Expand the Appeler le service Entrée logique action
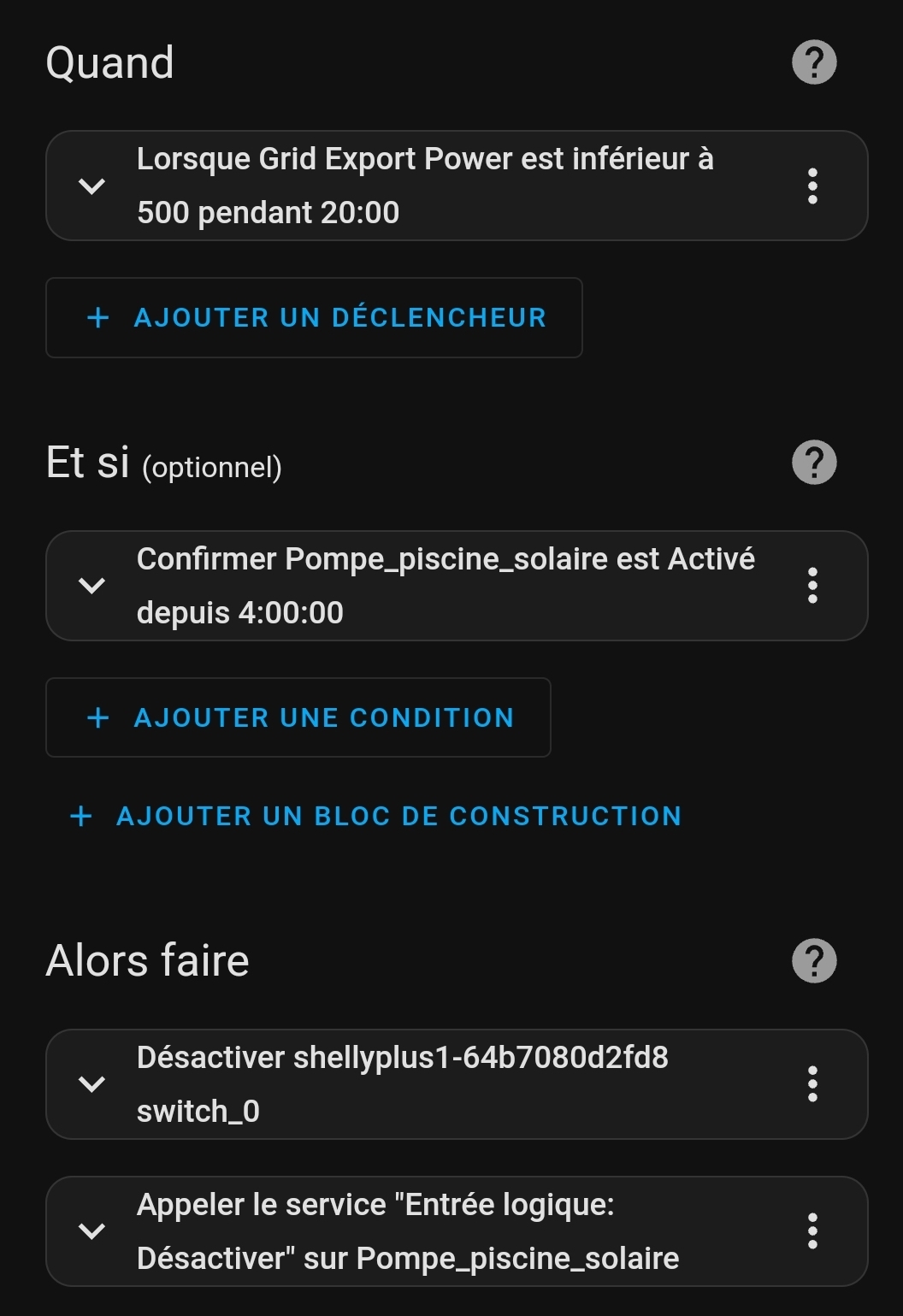This screenshot has height=1316, width=903. pyautogui.click(x=91, y=1231)
